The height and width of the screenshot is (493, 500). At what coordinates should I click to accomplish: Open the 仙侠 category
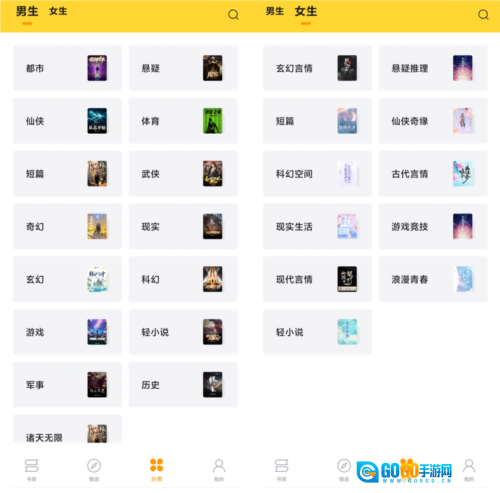[x=67, y=121]
